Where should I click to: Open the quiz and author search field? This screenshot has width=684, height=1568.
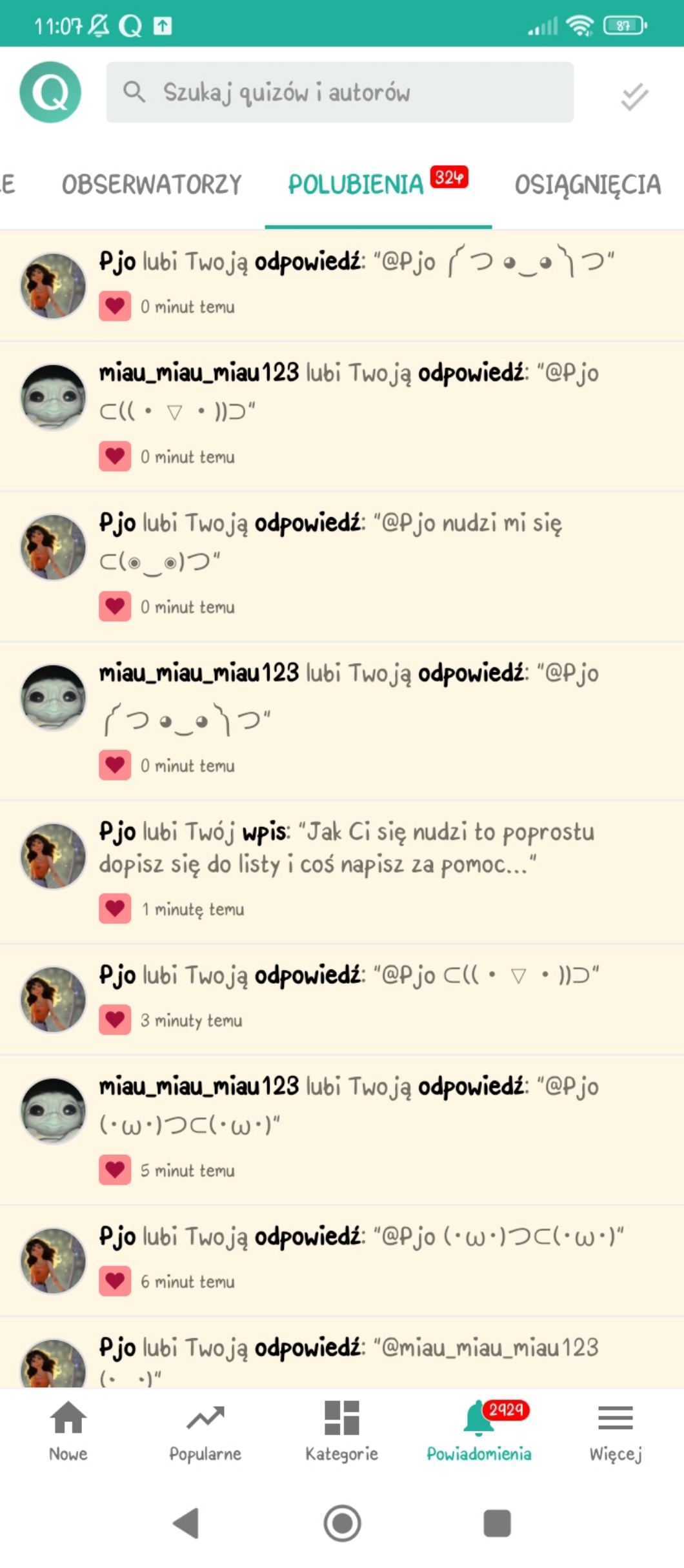(339, 92)
